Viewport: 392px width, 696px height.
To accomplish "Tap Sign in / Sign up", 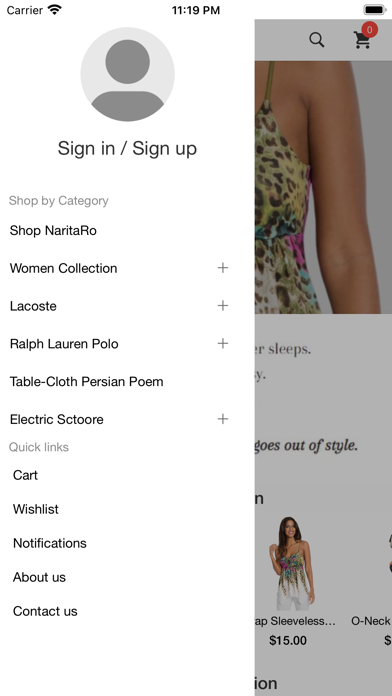I will (x=127, y=148).
